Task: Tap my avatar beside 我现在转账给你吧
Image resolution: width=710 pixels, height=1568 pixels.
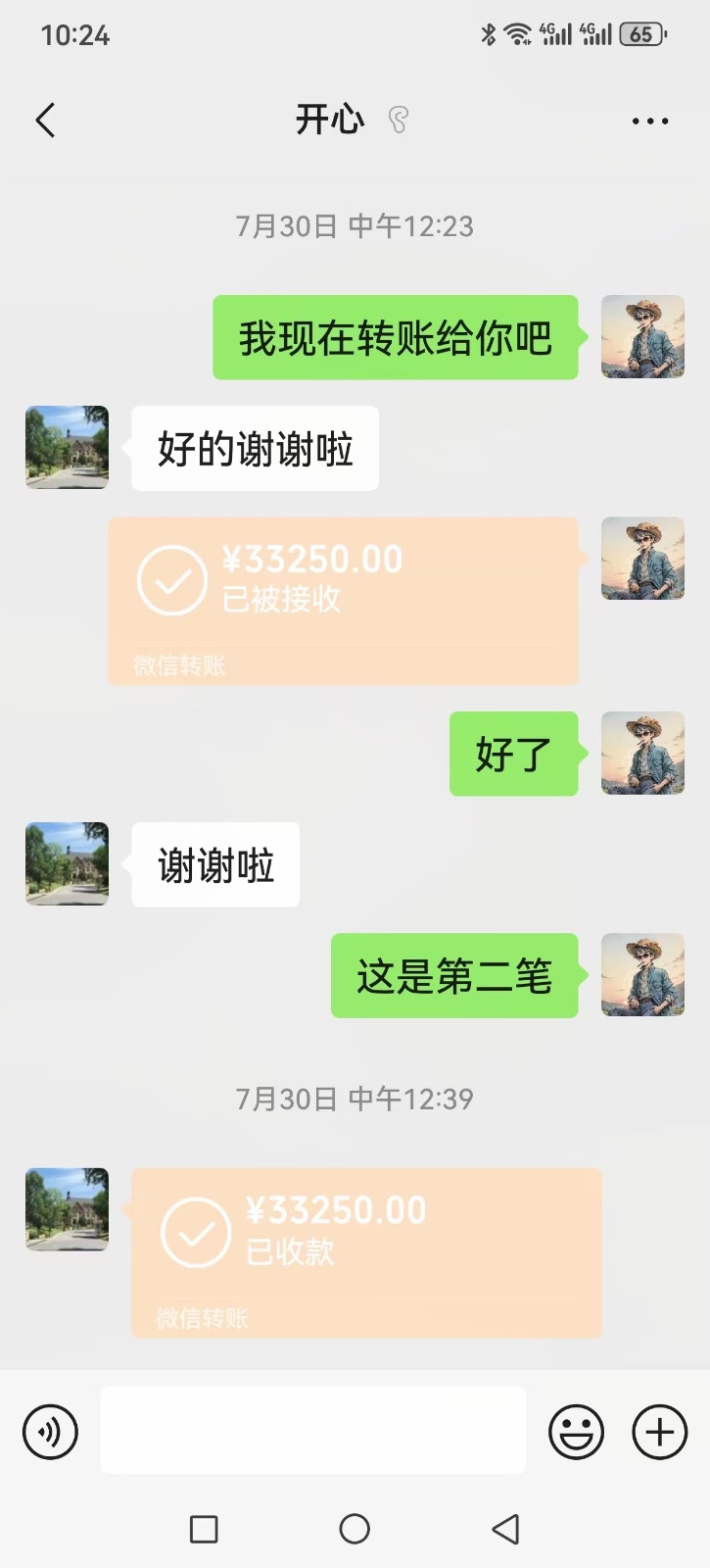Action: coord(641,336)
